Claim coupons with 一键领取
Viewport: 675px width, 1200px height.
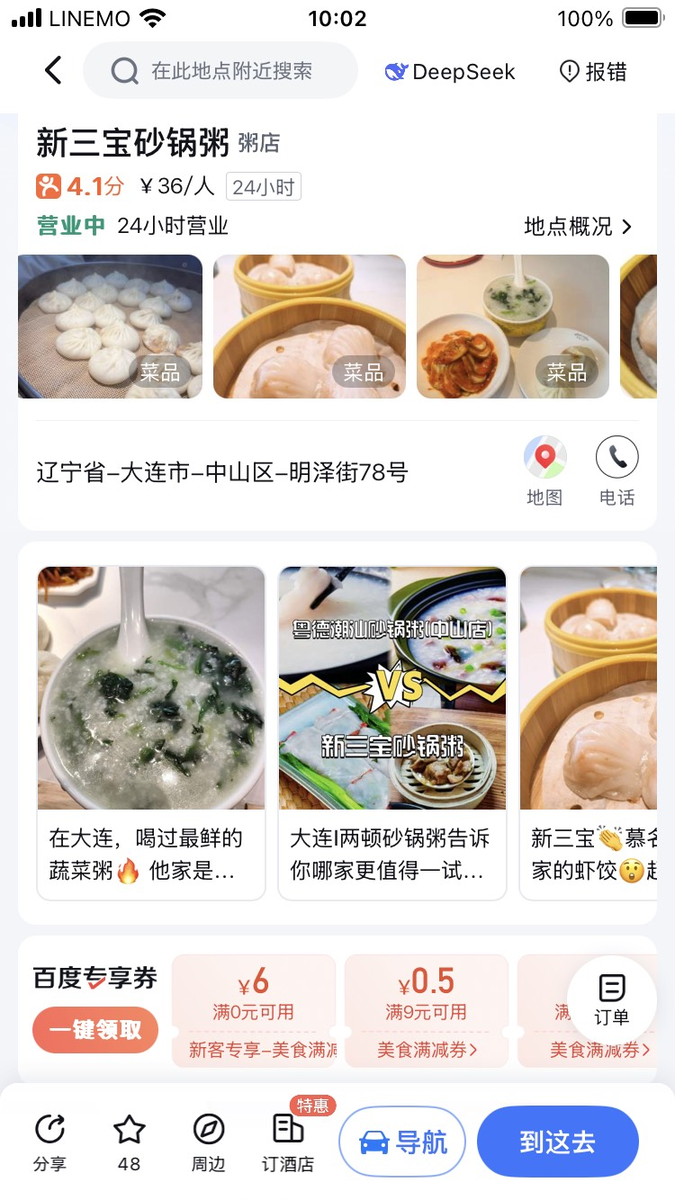tap(96, 1030)
